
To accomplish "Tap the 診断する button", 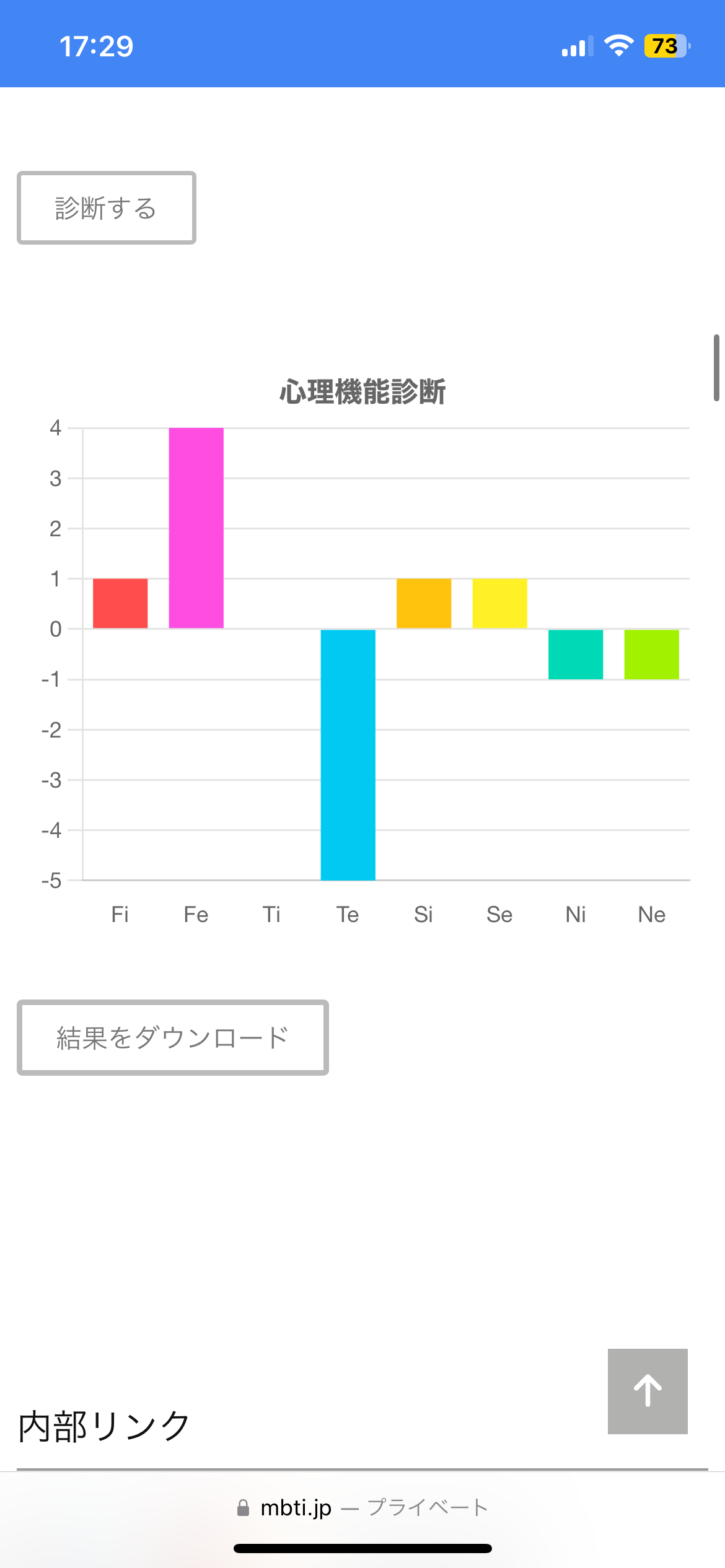I will pos(107,208).
